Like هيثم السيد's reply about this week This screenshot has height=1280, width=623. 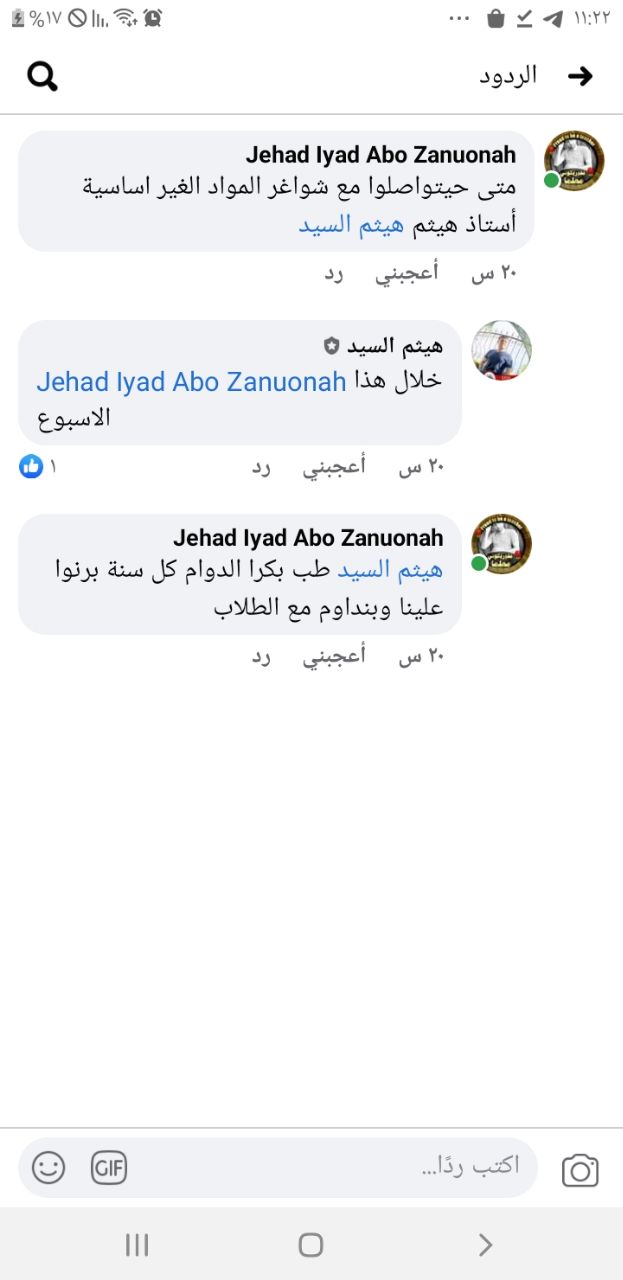coord(335,467)
